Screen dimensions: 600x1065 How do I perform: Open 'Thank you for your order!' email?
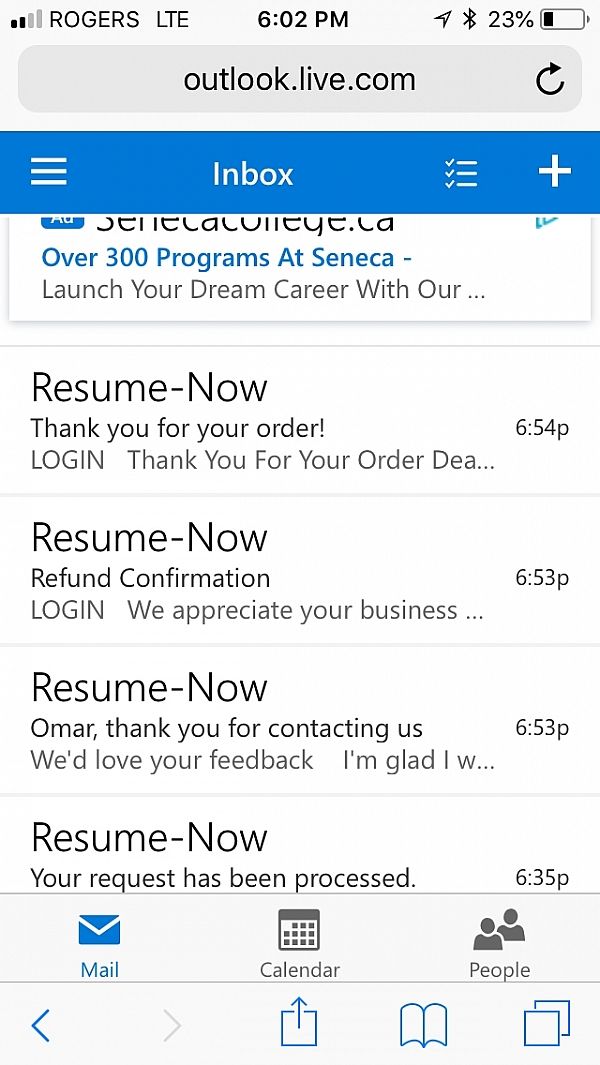coord(270,422)
